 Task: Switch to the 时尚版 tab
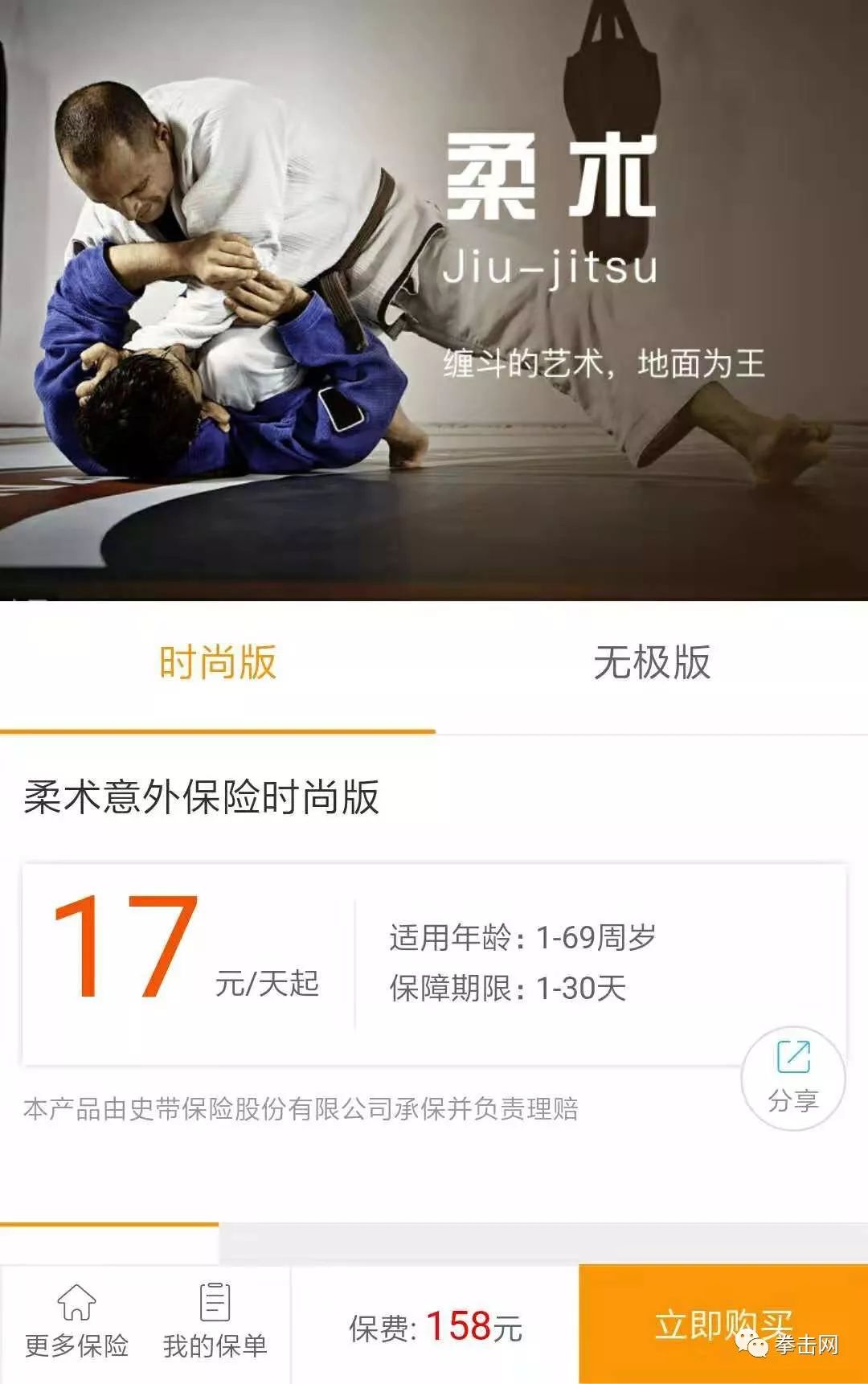(217, 664)
